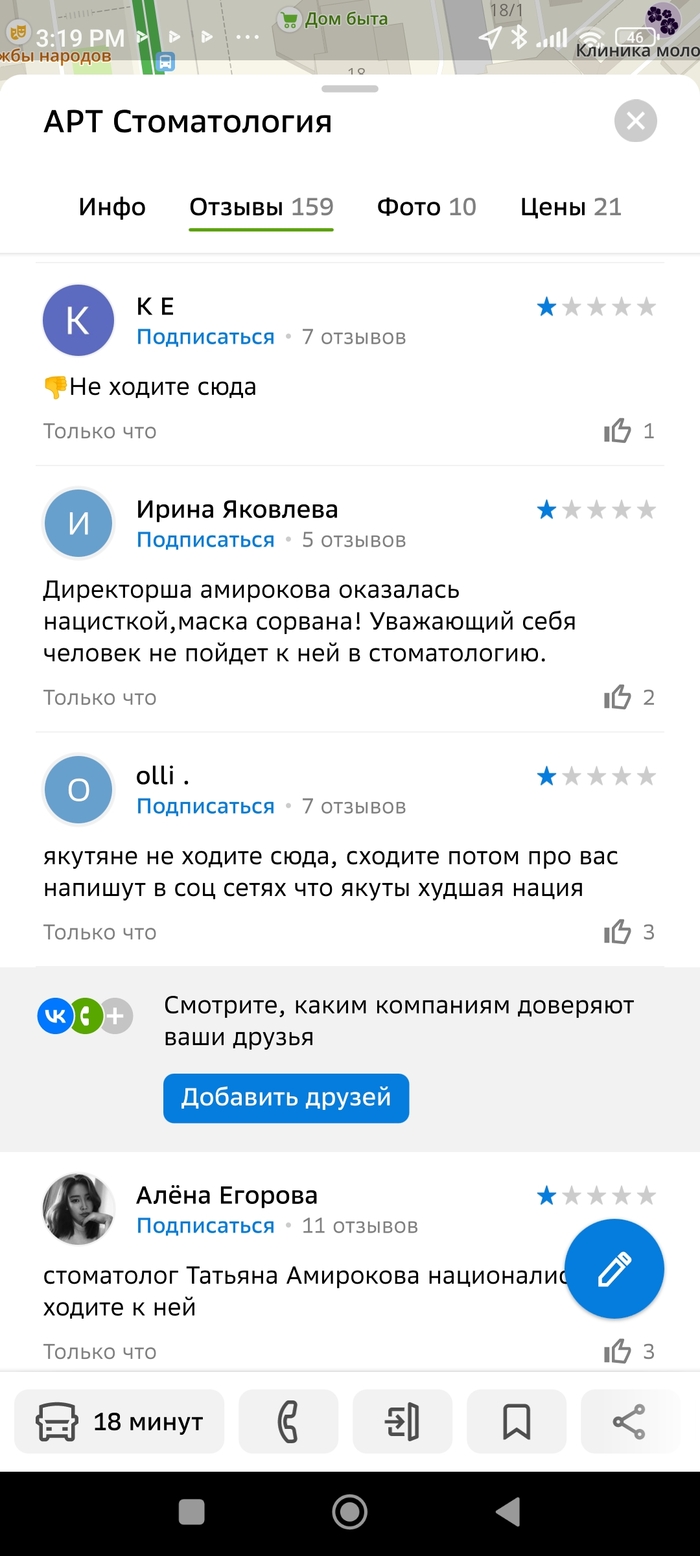Call the clinic via the phone button
The image size is (700, 1556).
tap(288, 1421)
